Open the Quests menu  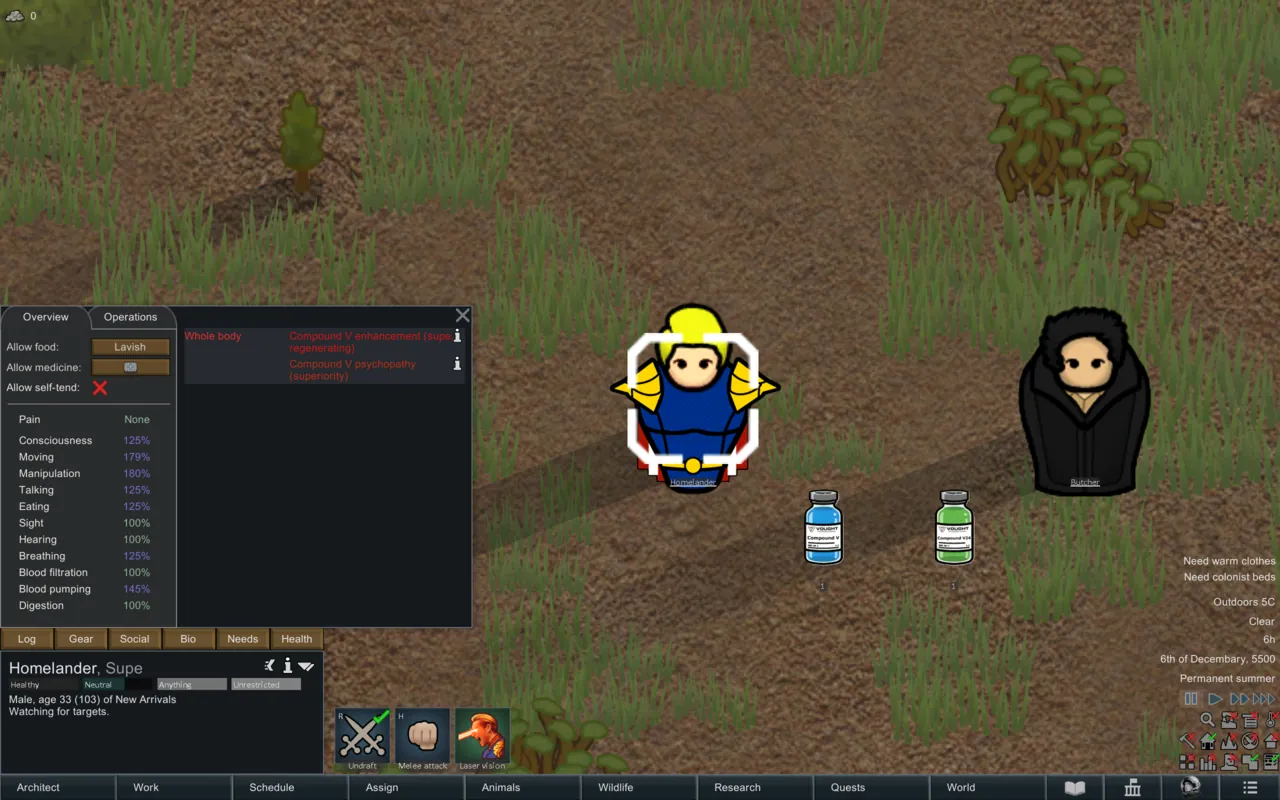click(x=848, y=787)
